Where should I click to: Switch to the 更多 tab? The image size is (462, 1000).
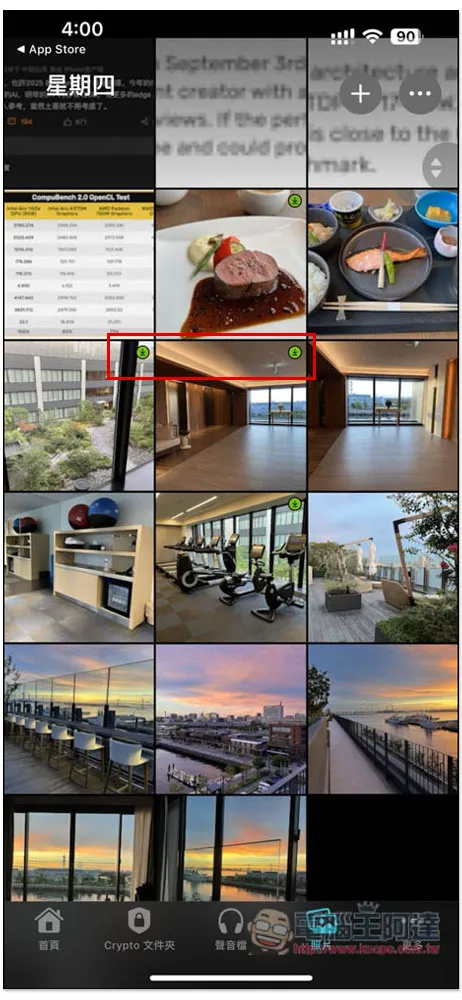pyautogui.click(x=412, y=929)
